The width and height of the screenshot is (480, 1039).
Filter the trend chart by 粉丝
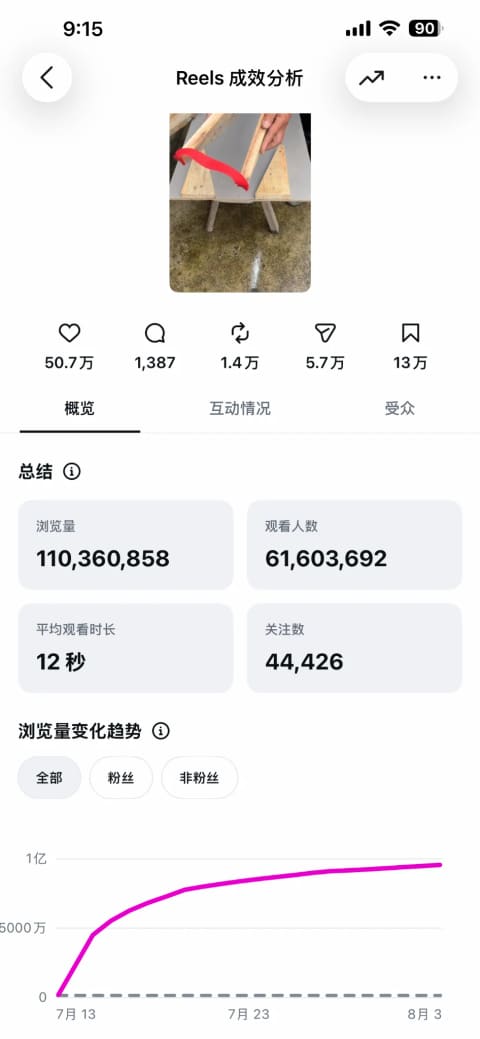pyautogui.click(x=121, y=777)
